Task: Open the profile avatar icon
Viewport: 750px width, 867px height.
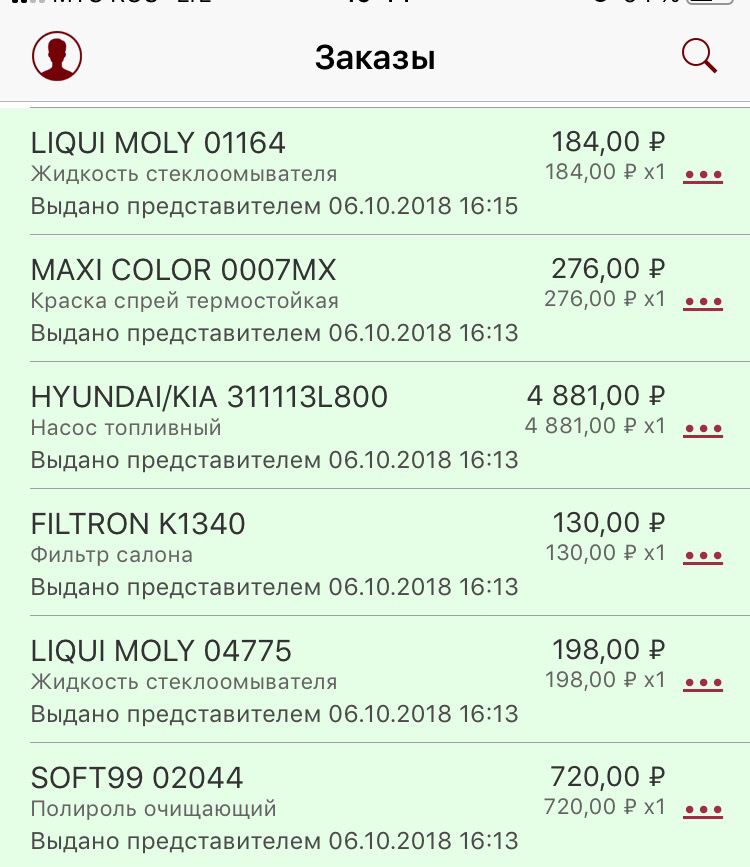Action: pos(57,56)
